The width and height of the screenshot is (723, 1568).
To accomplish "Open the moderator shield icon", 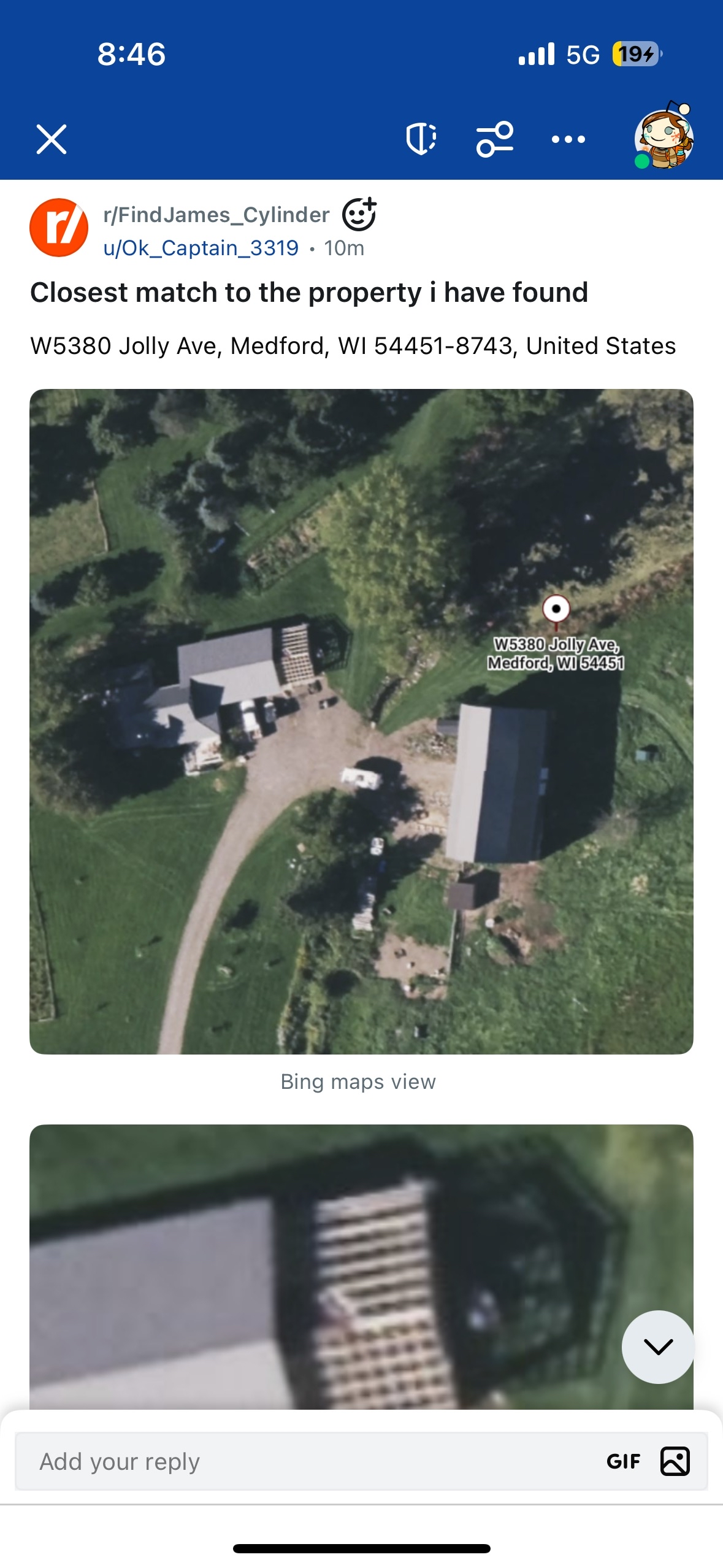I will pos(421,139).
